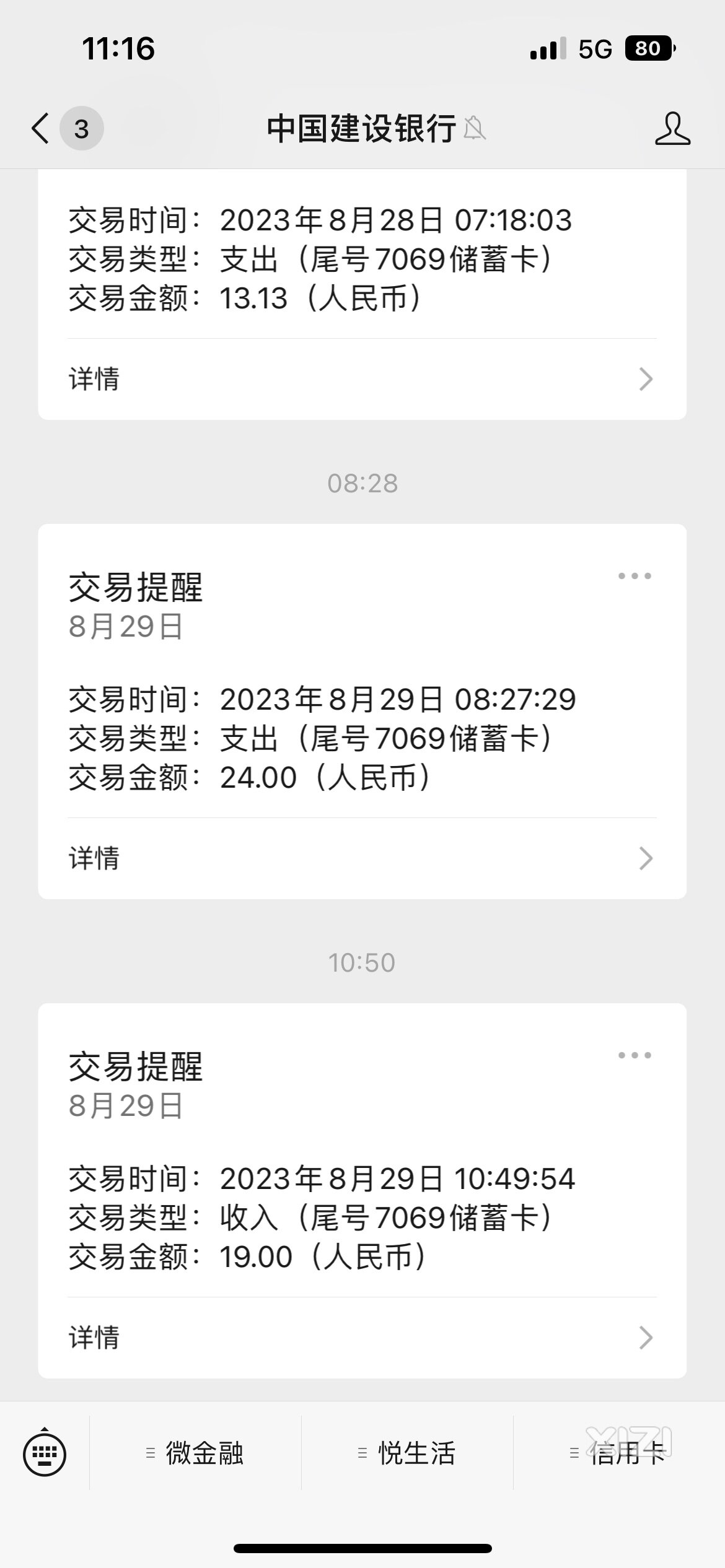Open the account profile icon

tap(672, 129)
